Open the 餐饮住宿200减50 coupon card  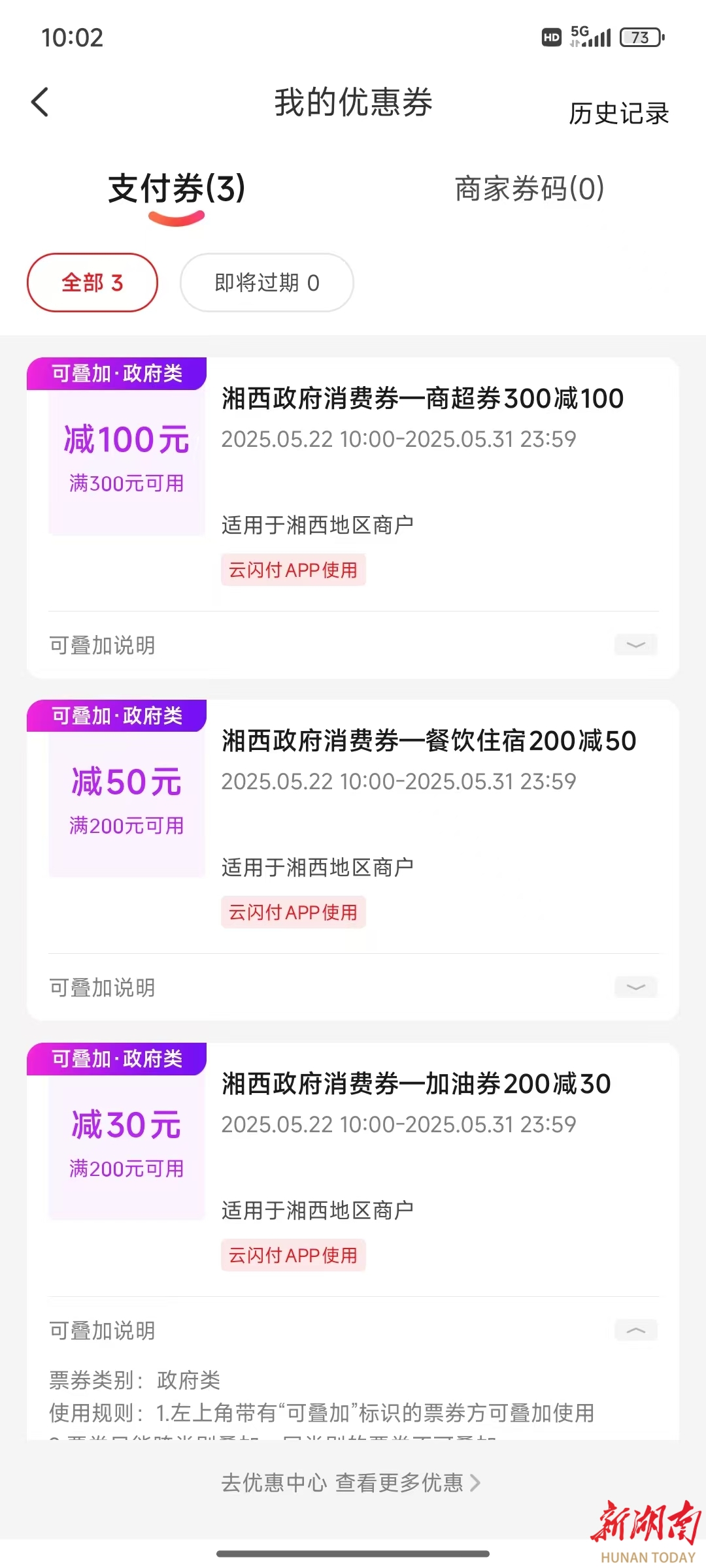[353, 826]
